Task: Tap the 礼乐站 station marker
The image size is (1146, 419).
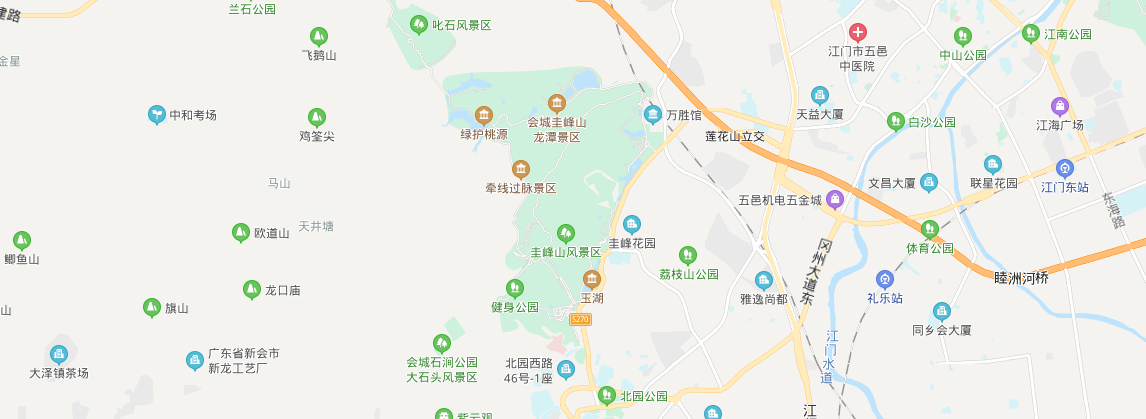Action: point(884,280)
